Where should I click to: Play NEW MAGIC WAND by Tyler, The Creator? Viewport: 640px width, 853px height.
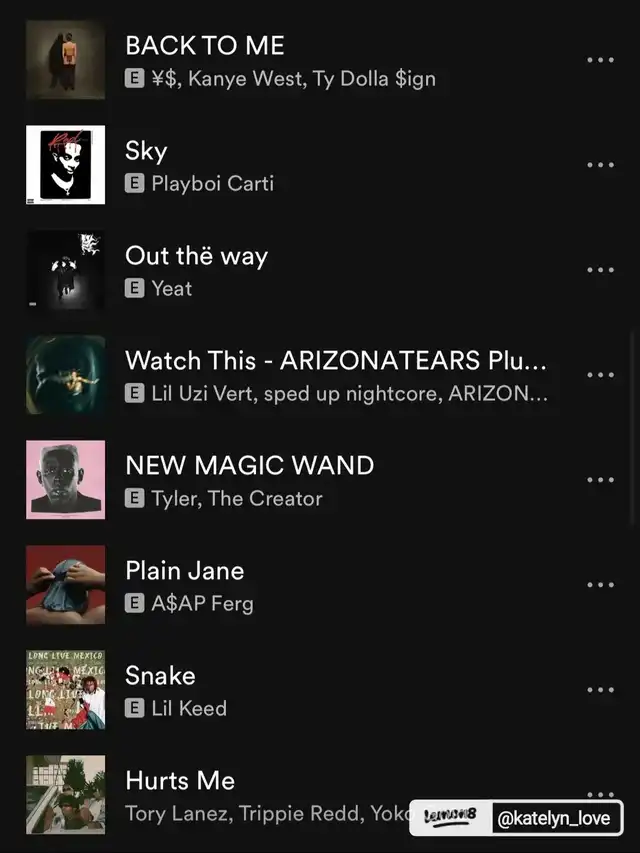(249, 465)
